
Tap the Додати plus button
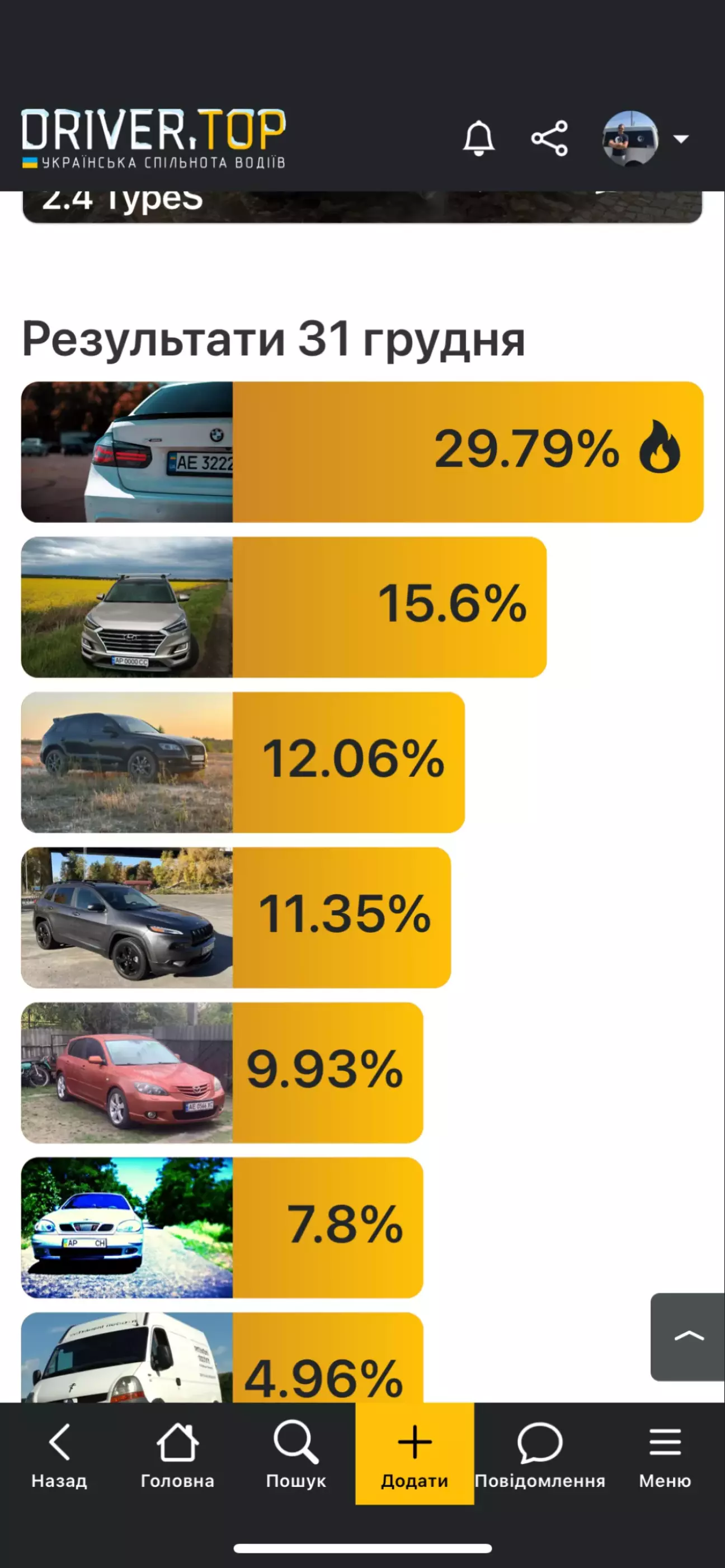click(415, 1454)
